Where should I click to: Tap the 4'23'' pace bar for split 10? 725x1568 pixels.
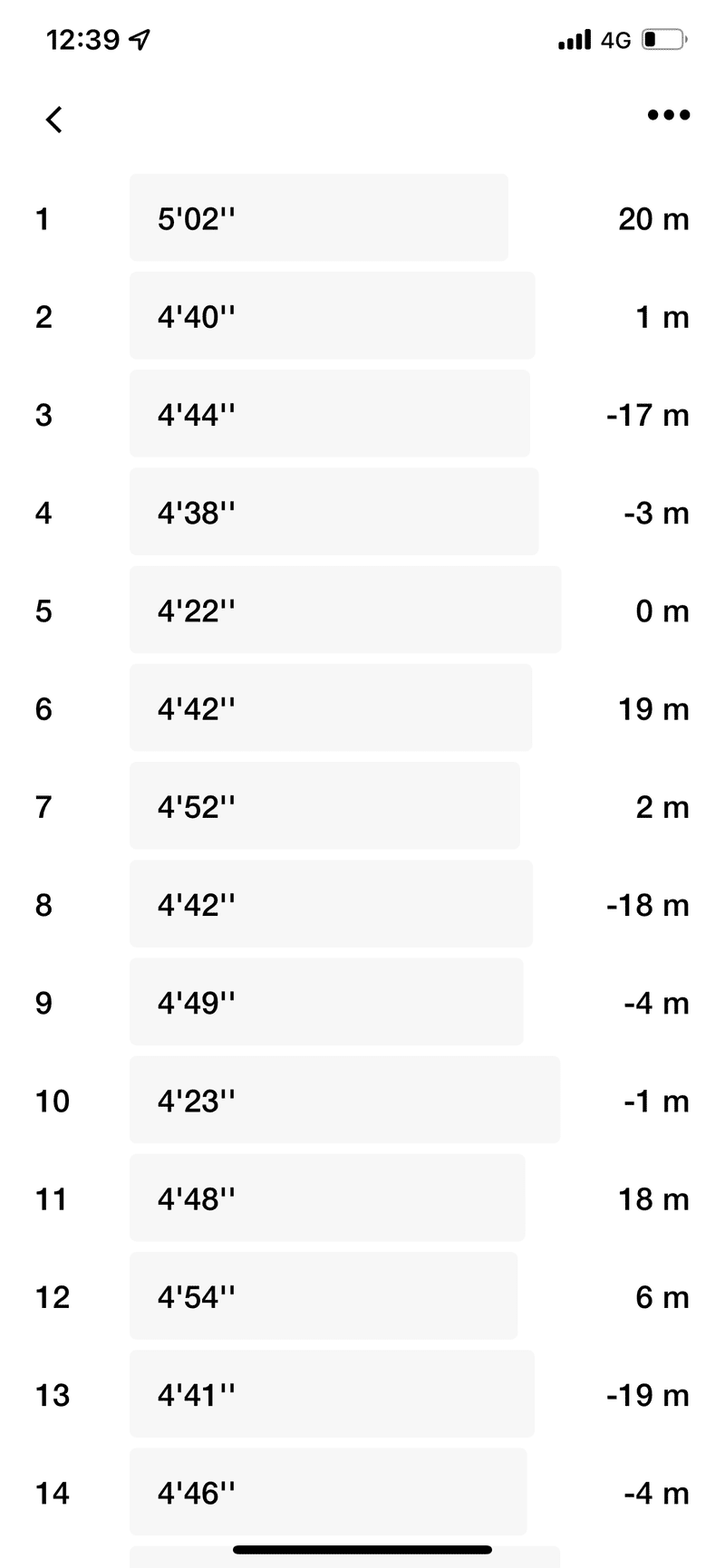coord(344,1100)
